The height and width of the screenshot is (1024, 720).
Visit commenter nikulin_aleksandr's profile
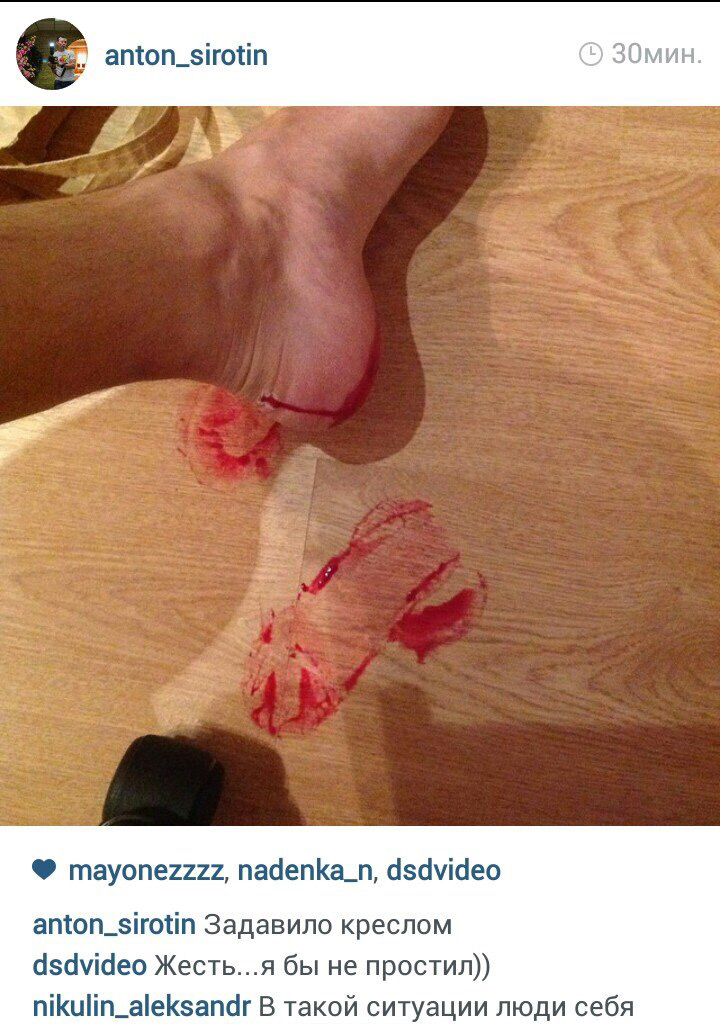(141, 1006)
